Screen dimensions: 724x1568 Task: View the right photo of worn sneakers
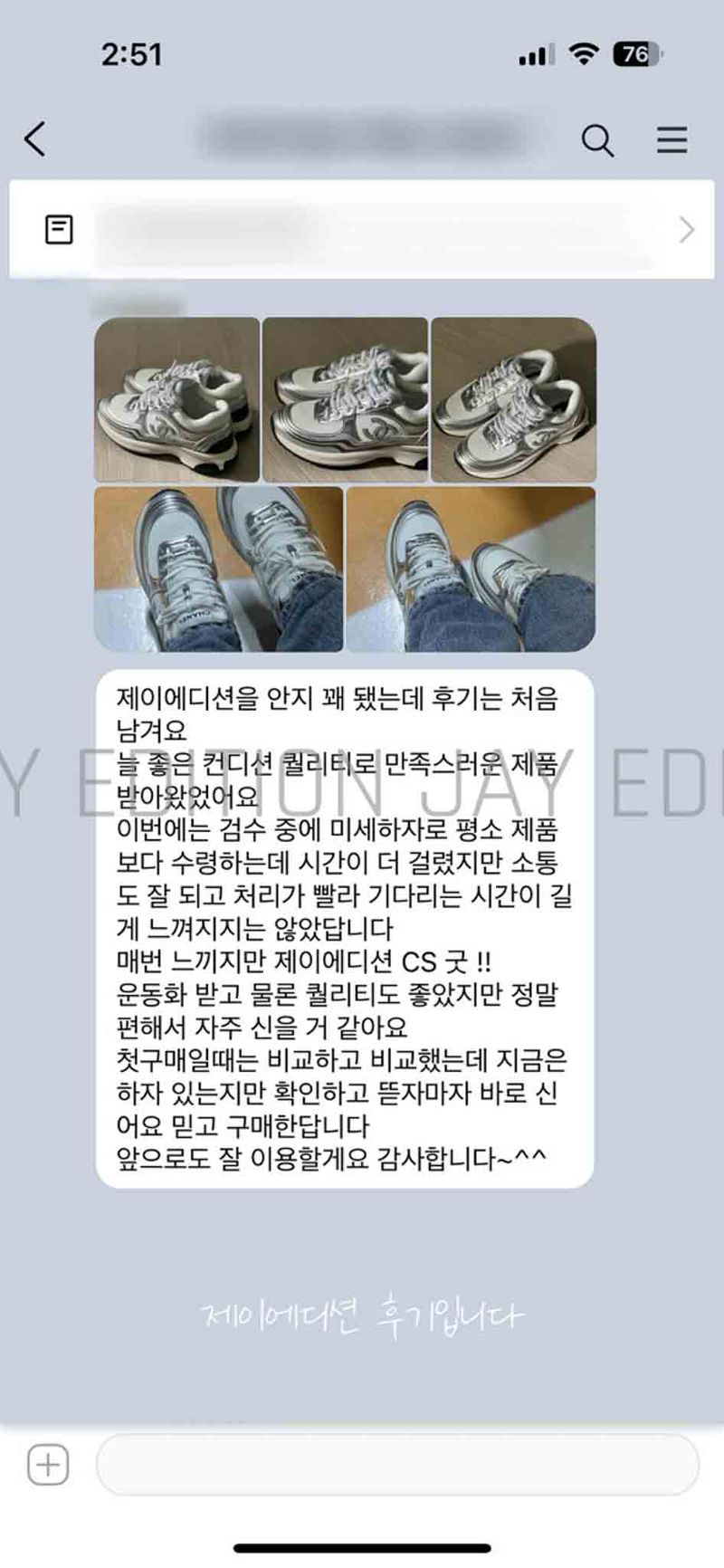pyautogui.click(x=471, y=569)
